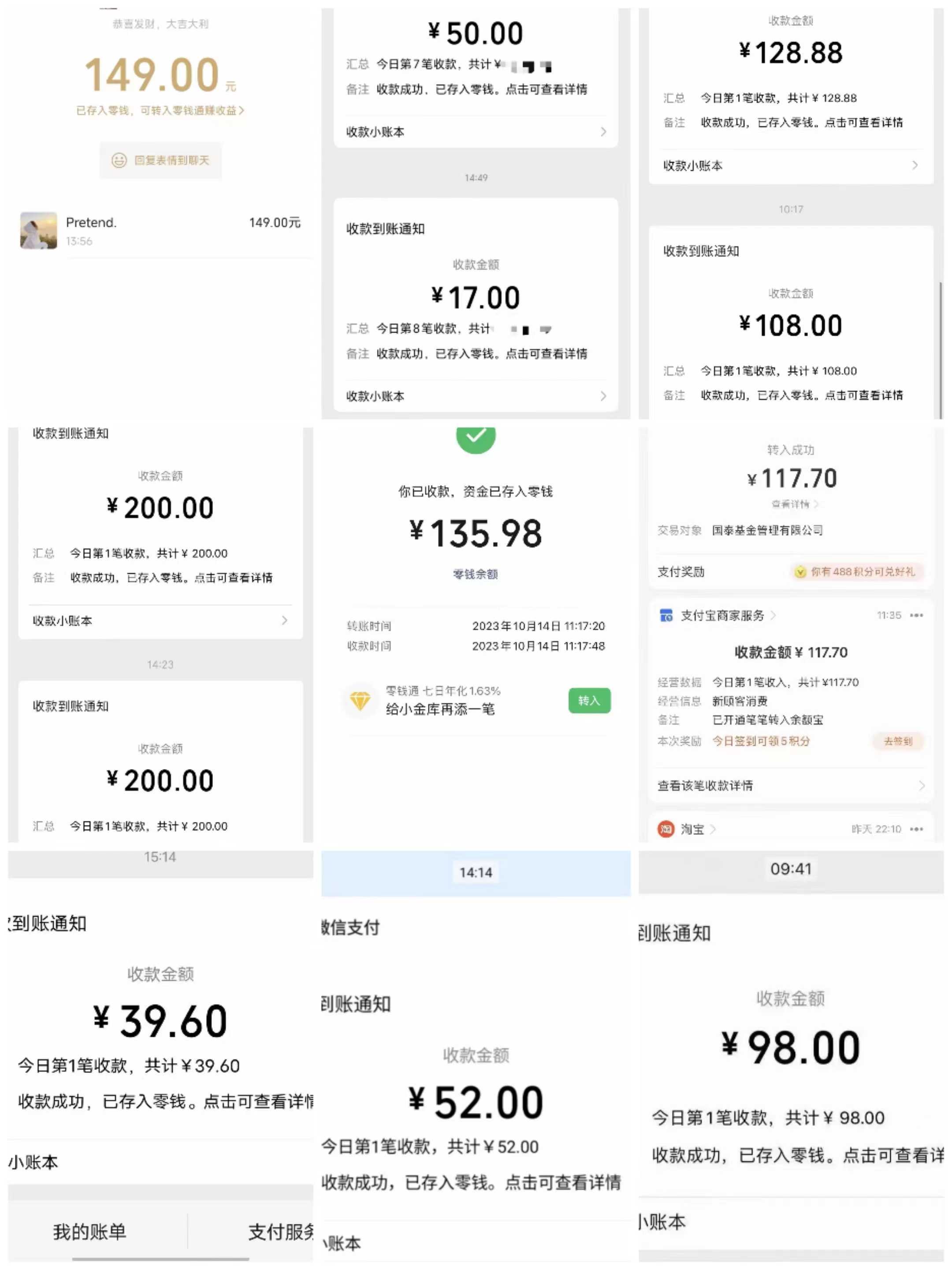
Task: Click the blue 支付宝商家服务 app icon
Action: pyautogui.click(x=666, y=615)
